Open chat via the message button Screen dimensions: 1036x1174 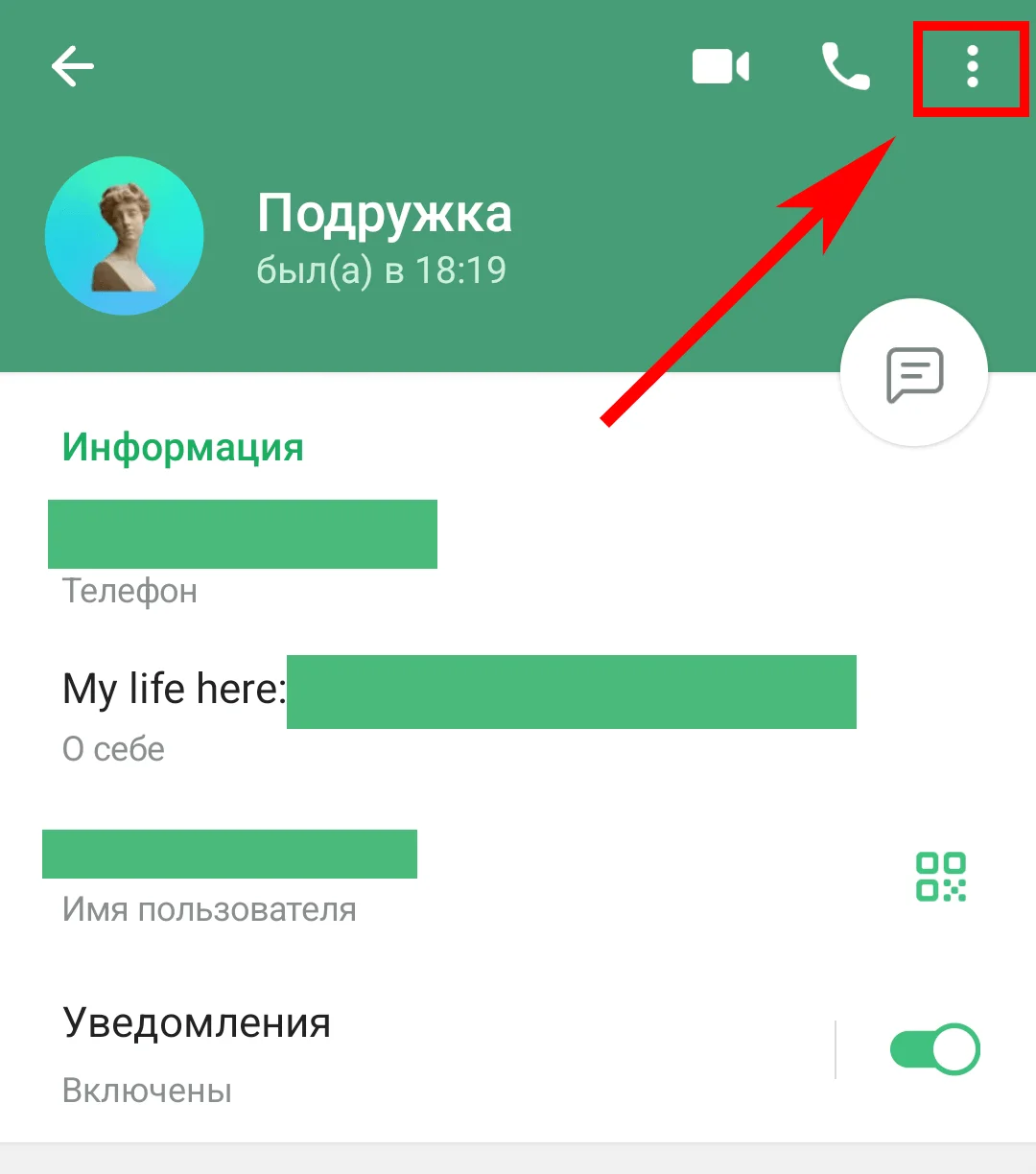pos(914,373)
